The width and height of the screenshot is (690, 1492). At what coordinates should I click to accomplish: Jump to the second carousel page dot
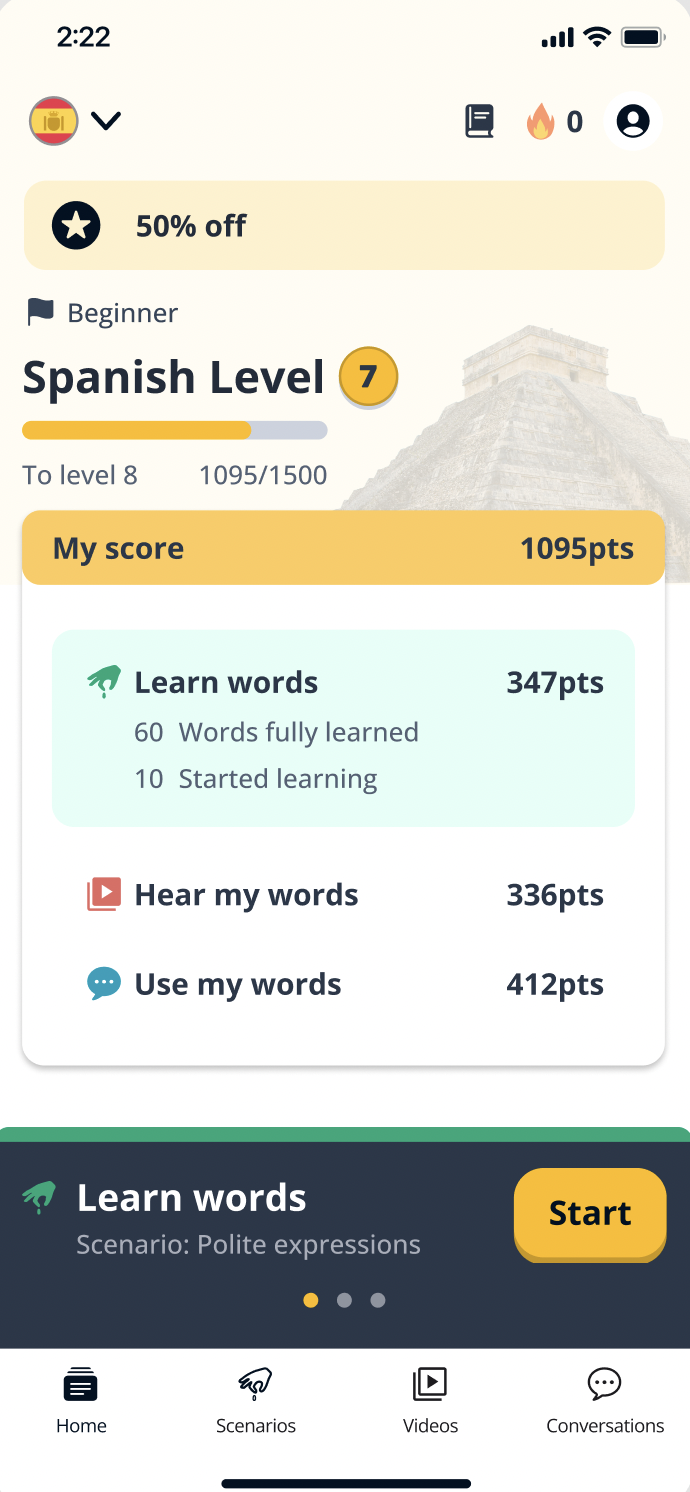coord(344,1300)
